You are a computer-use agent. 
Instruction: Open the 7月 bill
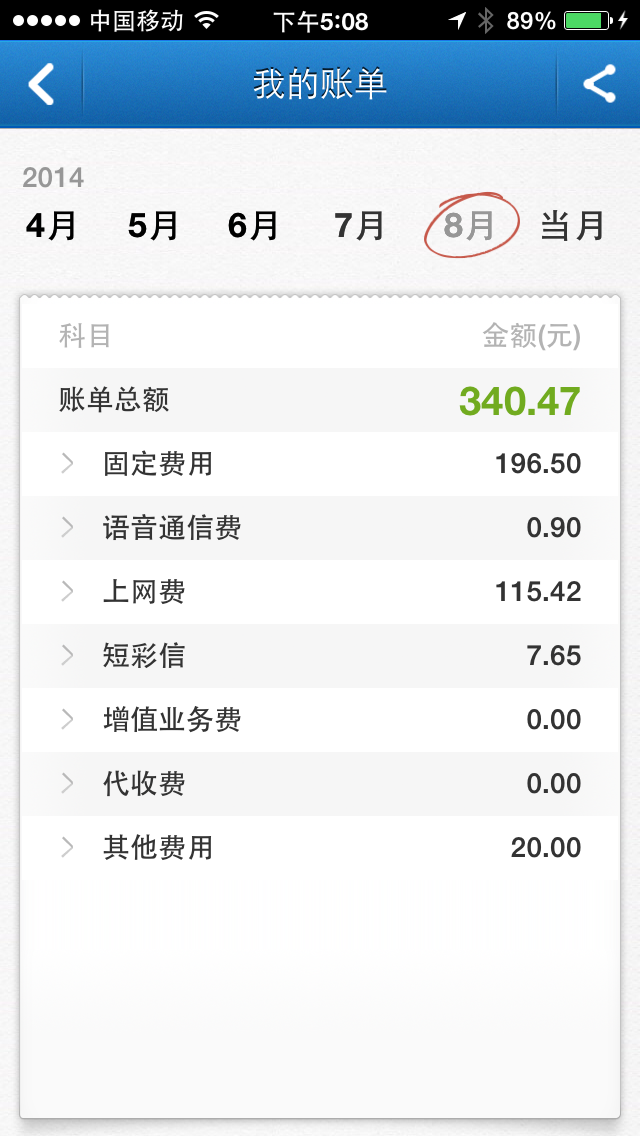click(x=359, y=226)
